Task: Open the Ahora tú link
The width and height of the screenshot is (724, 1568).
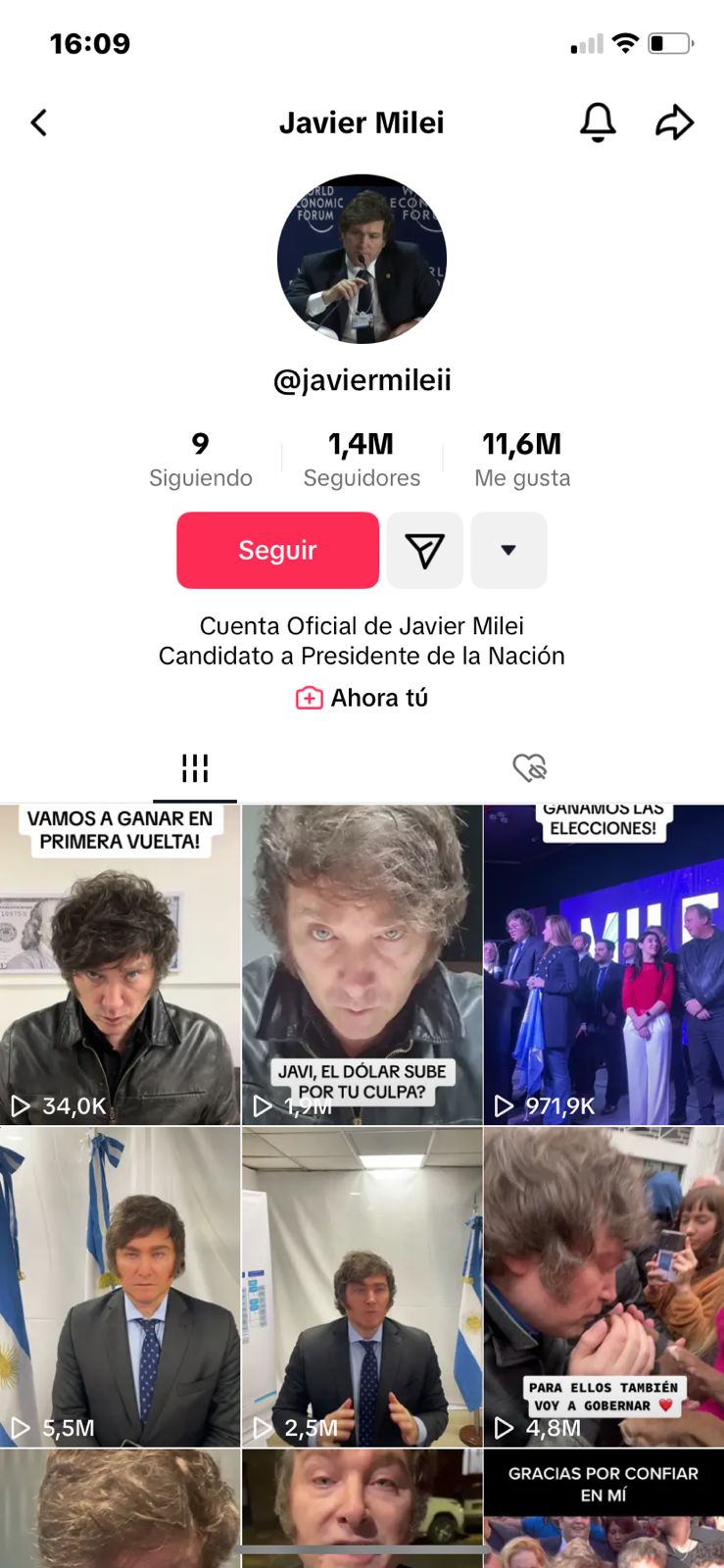Action: point(362,698)
